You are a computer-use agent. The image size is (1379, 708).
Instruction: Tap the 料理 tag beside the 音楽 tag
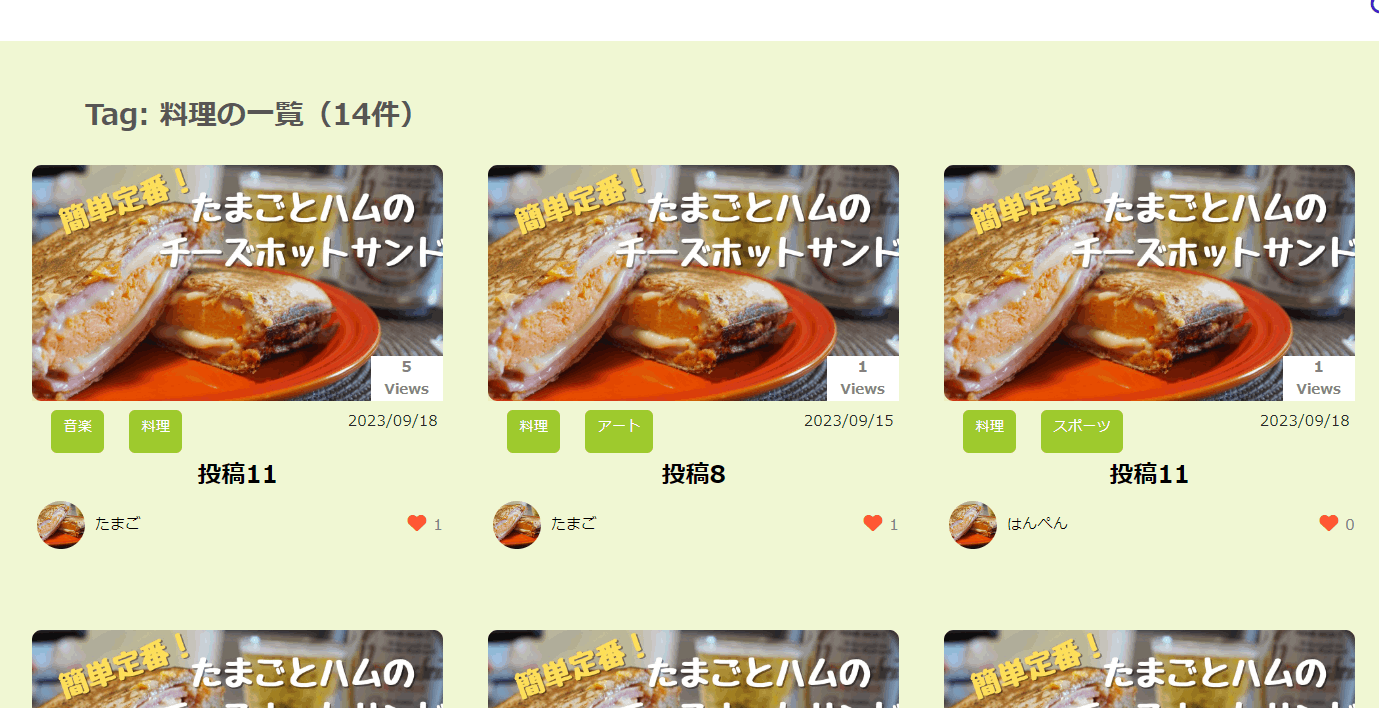(x=155, y=430)
